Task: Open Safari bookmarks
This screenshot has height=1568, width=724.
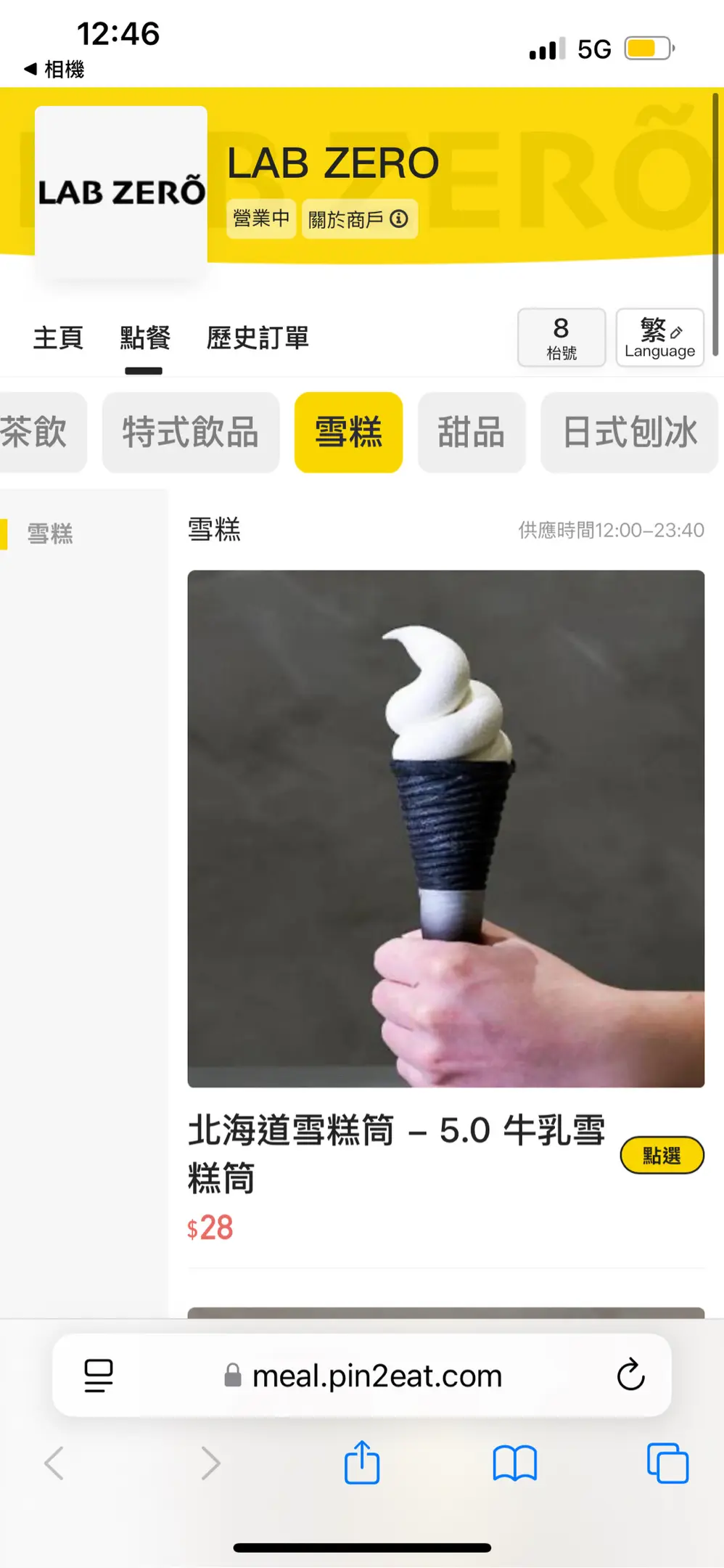Action: point(514,1463)
